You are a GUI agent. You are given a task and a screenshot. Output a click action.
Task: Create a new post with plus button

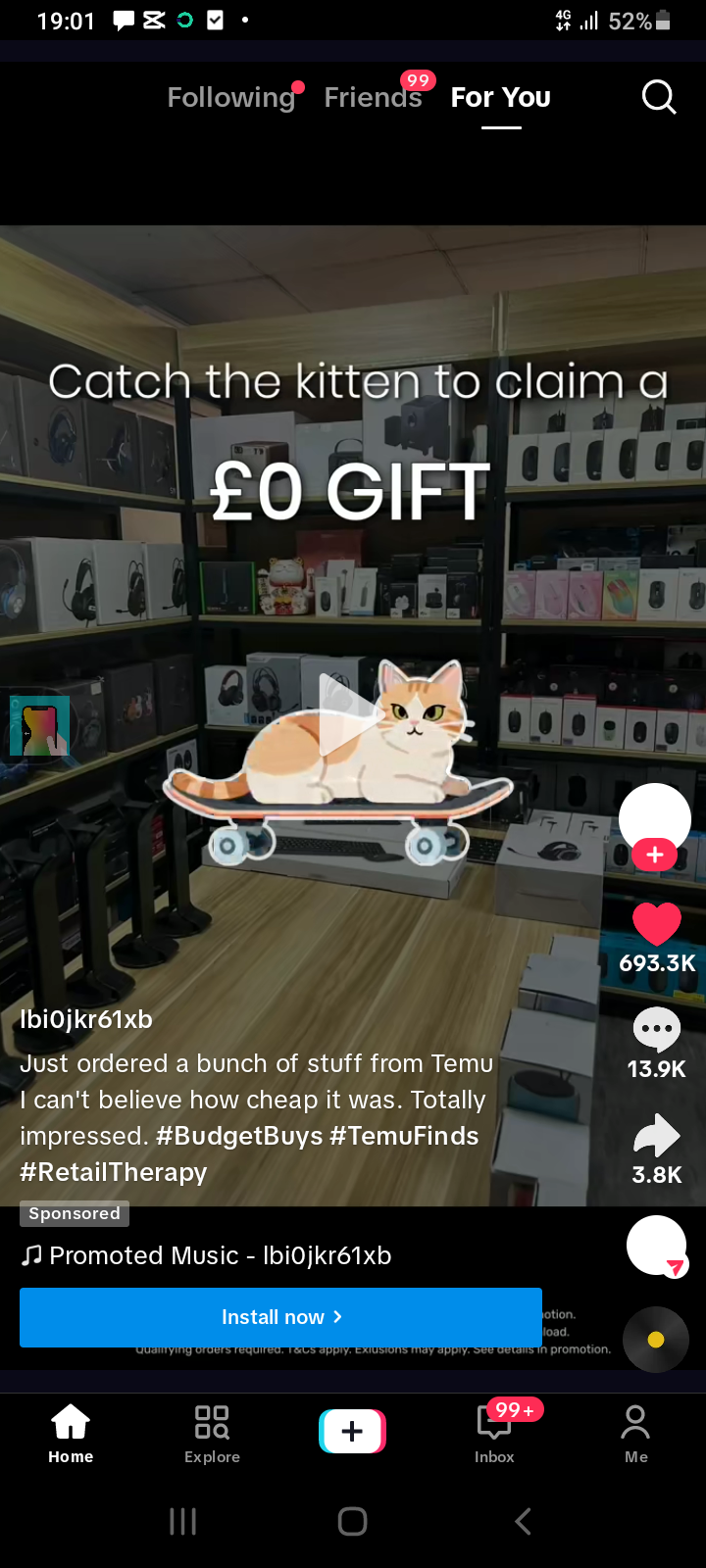coord(352,1432)
